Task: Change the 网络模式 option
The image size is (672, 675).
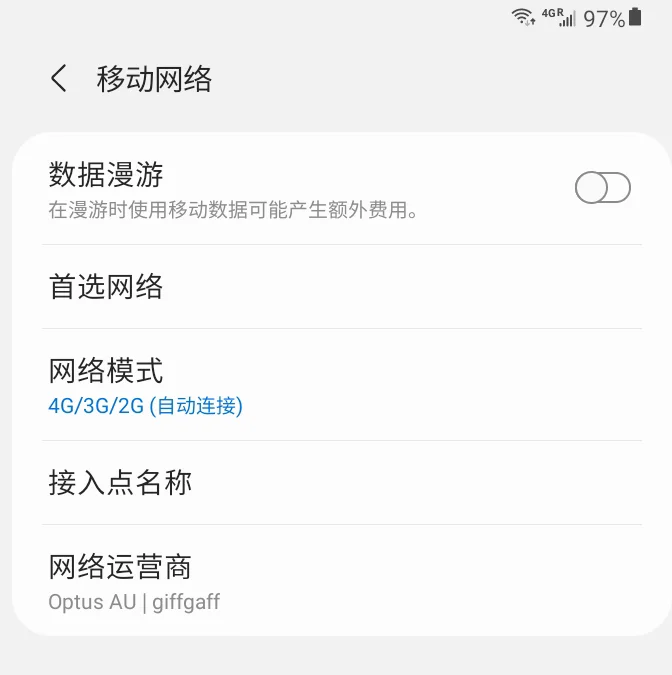Action: click(x=340, y=385)
